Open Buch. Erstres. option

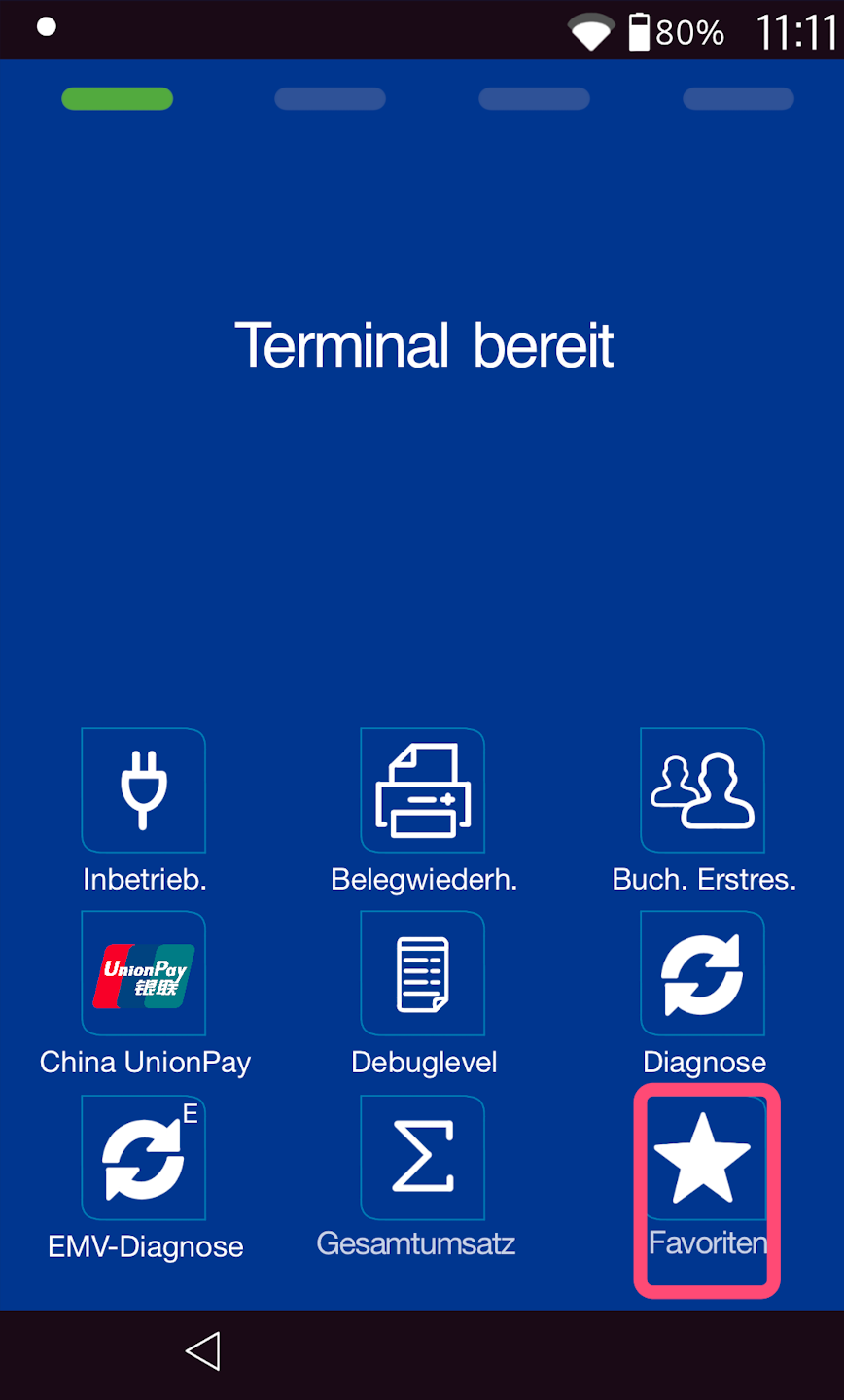tap(702, 790)
